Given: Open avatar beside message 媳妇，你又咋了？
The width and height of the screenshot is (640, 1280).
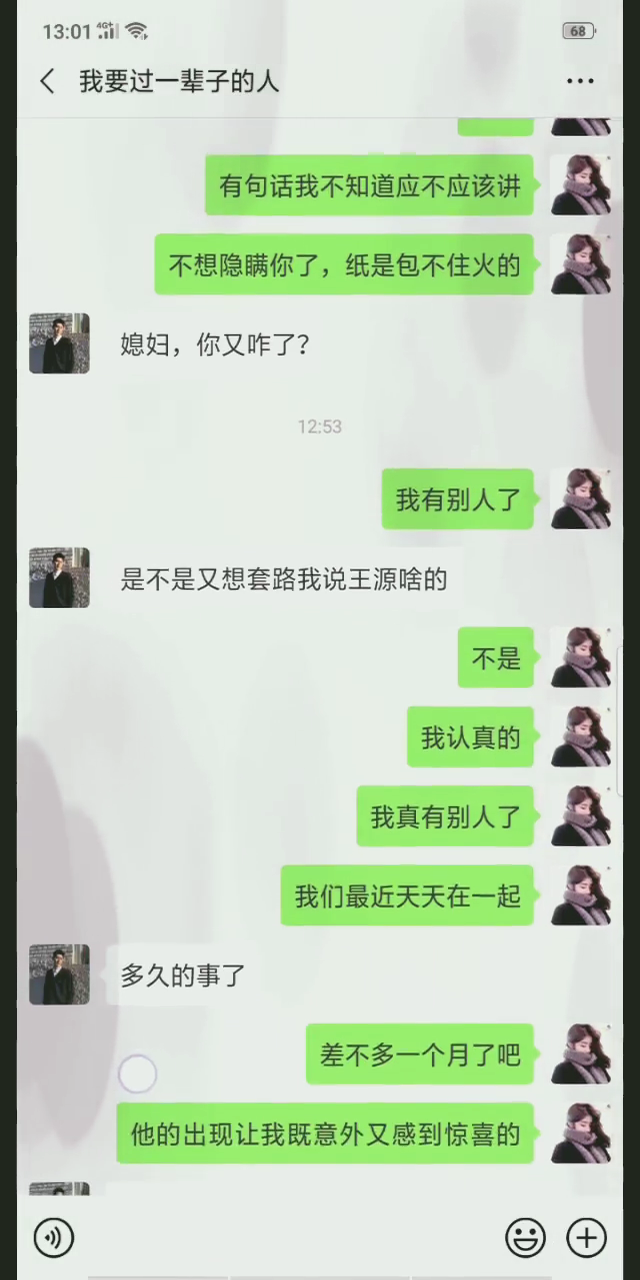Looking at the screenshot, I should click(x=59, y=344).
